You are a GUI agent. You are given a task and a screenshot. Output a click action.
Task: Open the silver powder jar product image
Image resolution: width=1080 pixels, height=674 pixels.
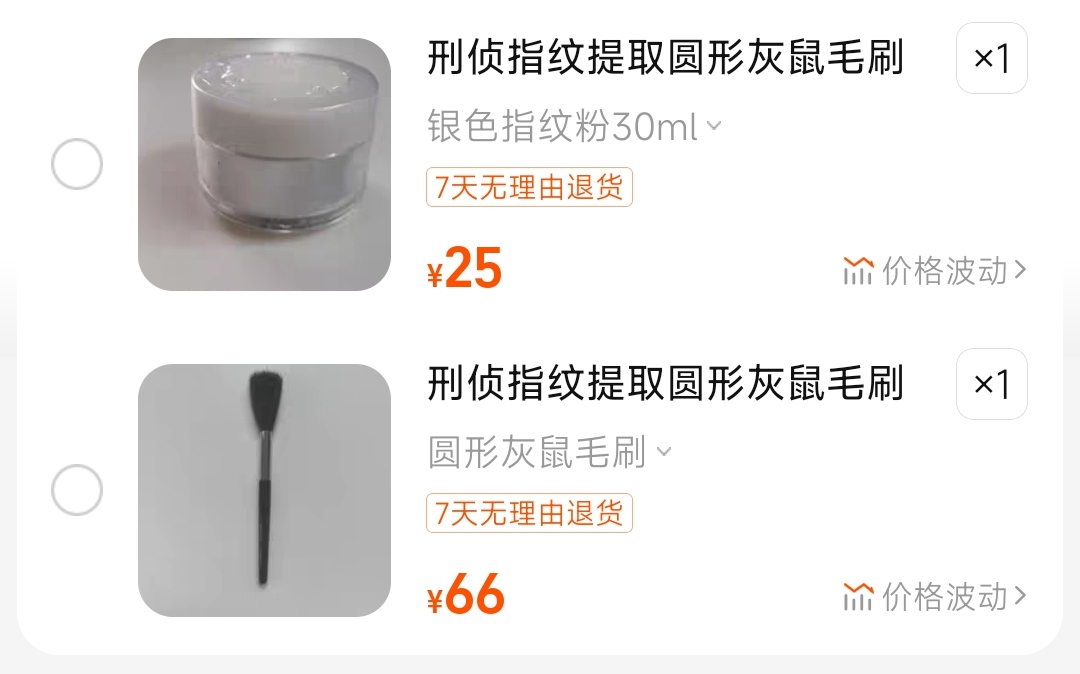tap(264, 165)
